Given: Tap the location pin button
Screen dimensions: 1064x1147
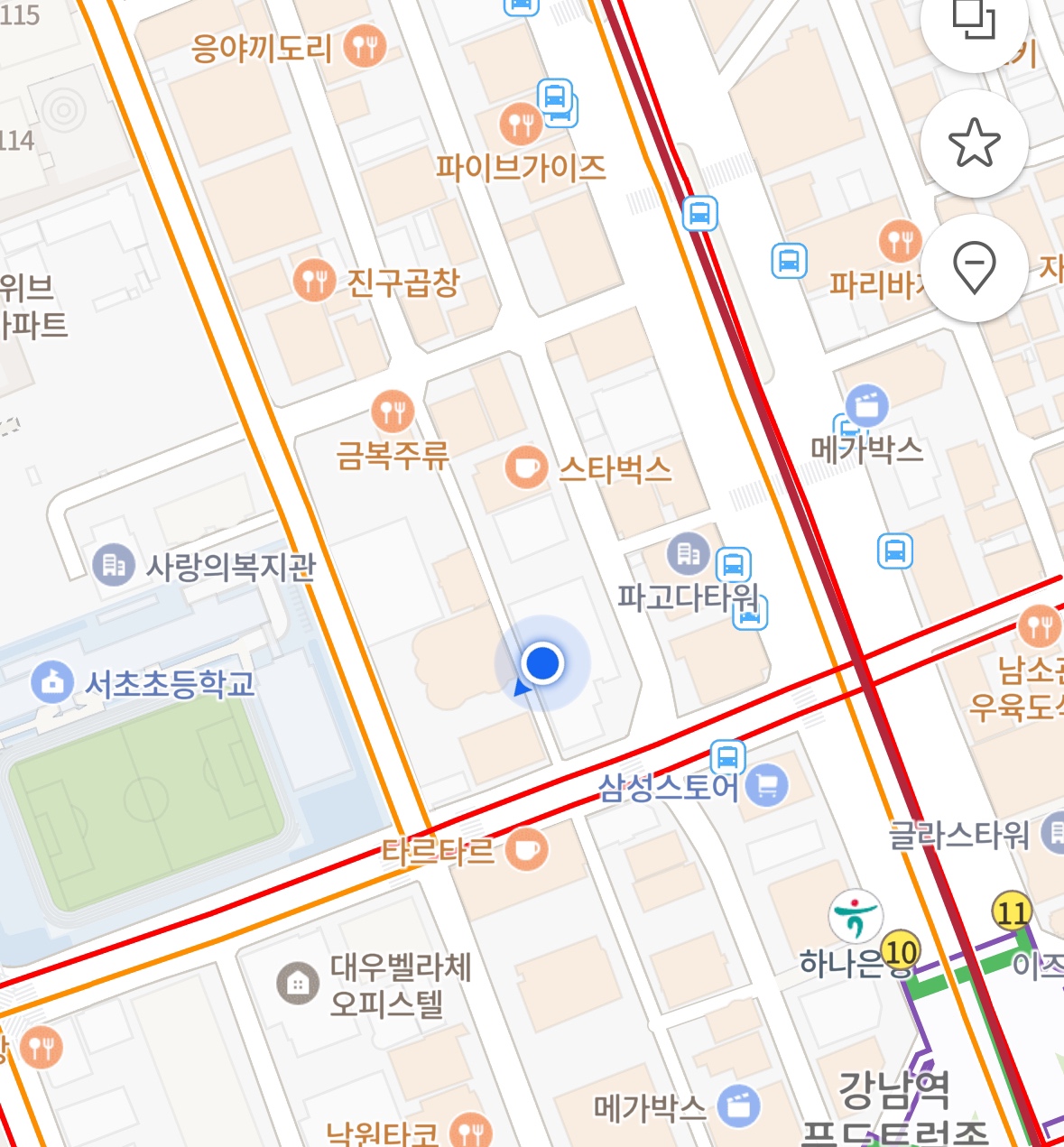Looking at the screenshot, I should pyautogui.click(x=975, y=268).
